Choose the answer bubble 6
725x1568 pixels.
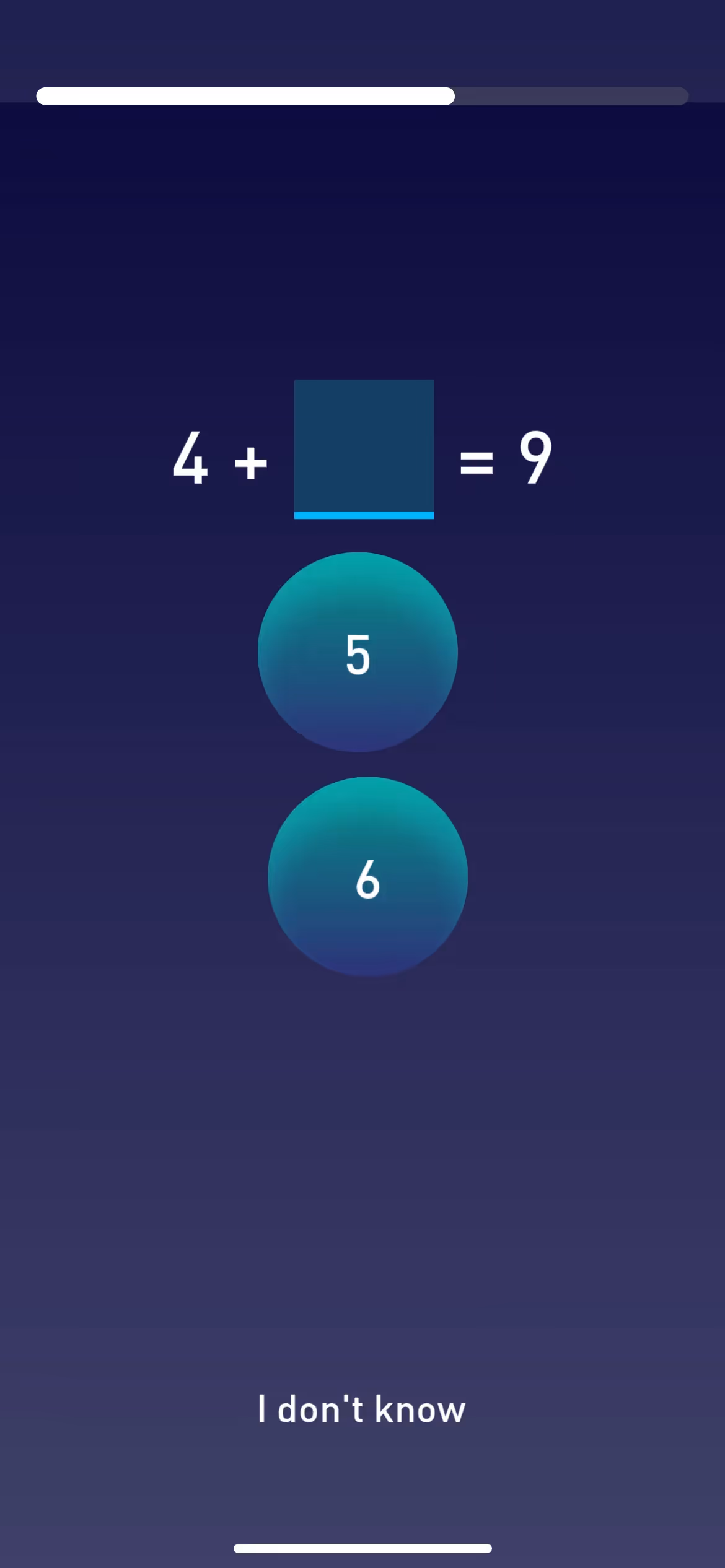tap(367, 877)
